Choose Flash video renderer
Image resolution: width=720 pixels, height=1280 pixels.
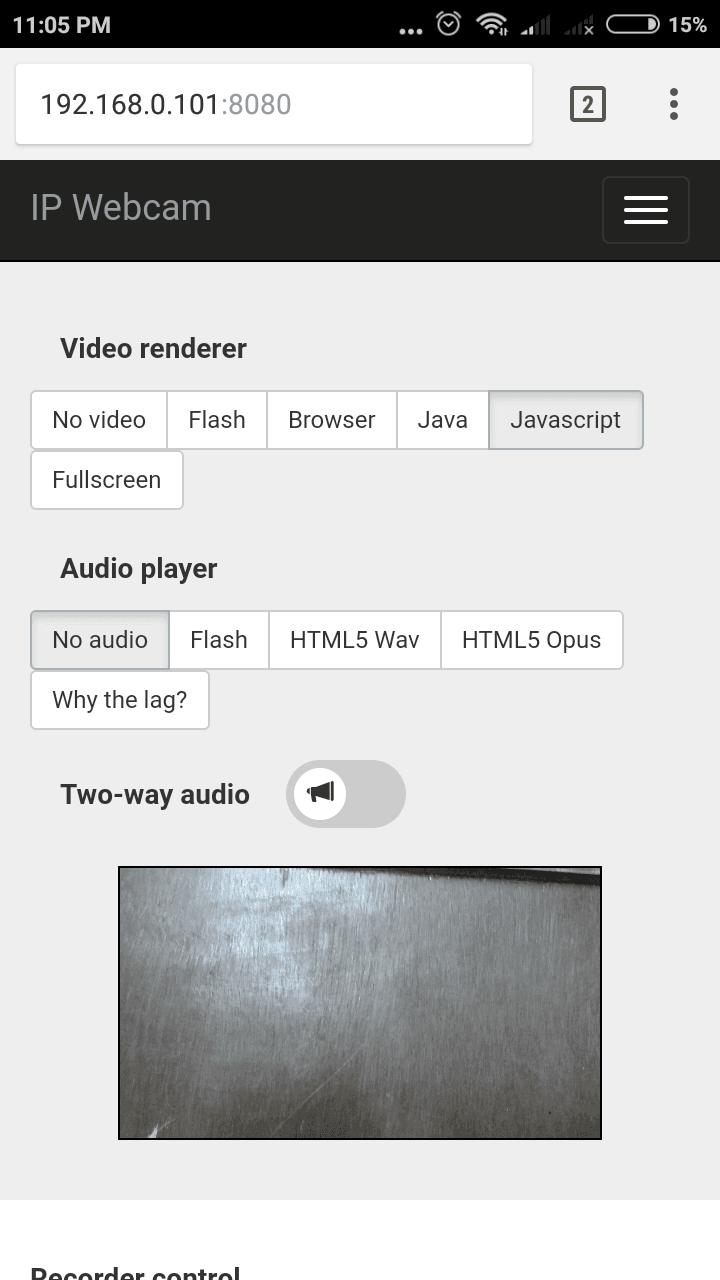point(217,420)
